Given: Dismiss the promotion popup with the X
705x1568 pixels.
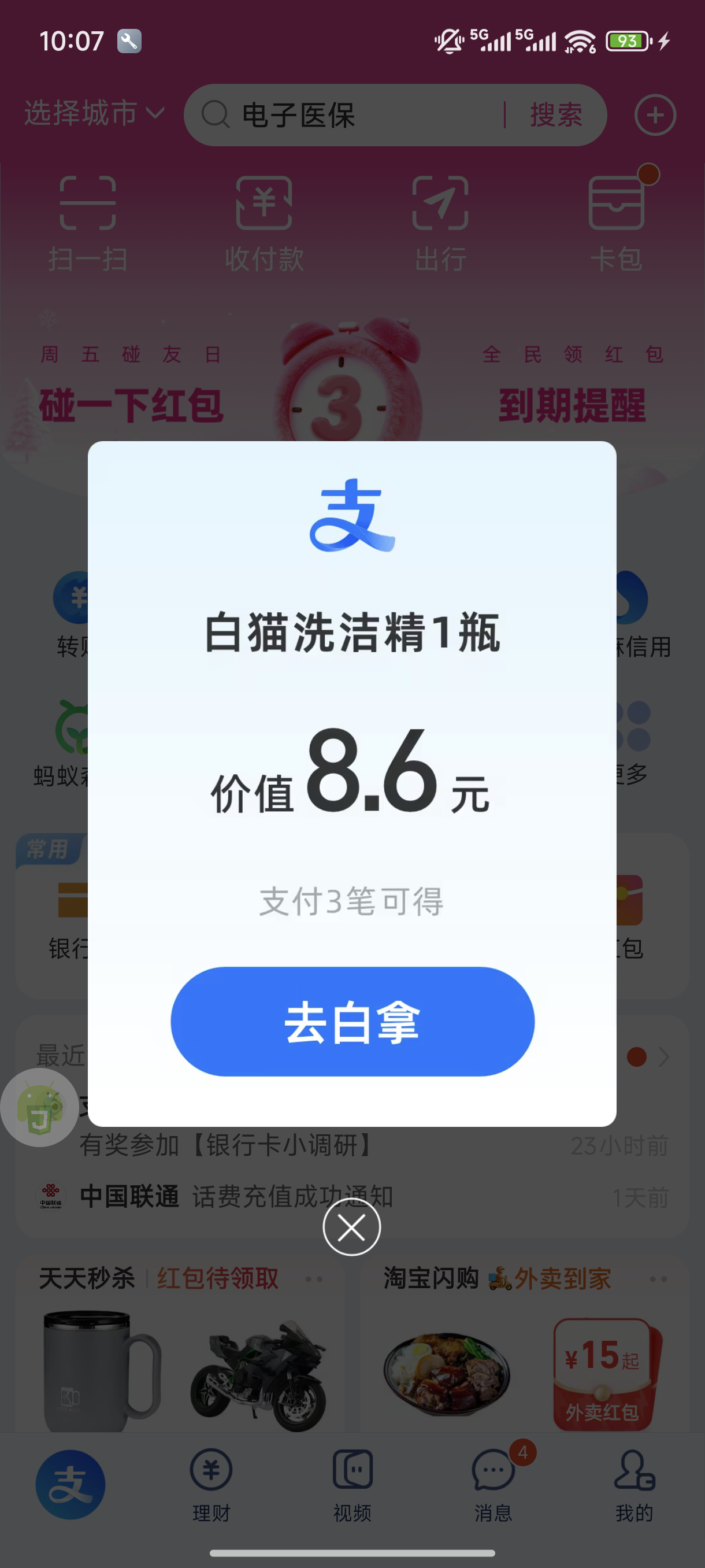Looking at the screenshot, I should click(x=351, y=1227).
